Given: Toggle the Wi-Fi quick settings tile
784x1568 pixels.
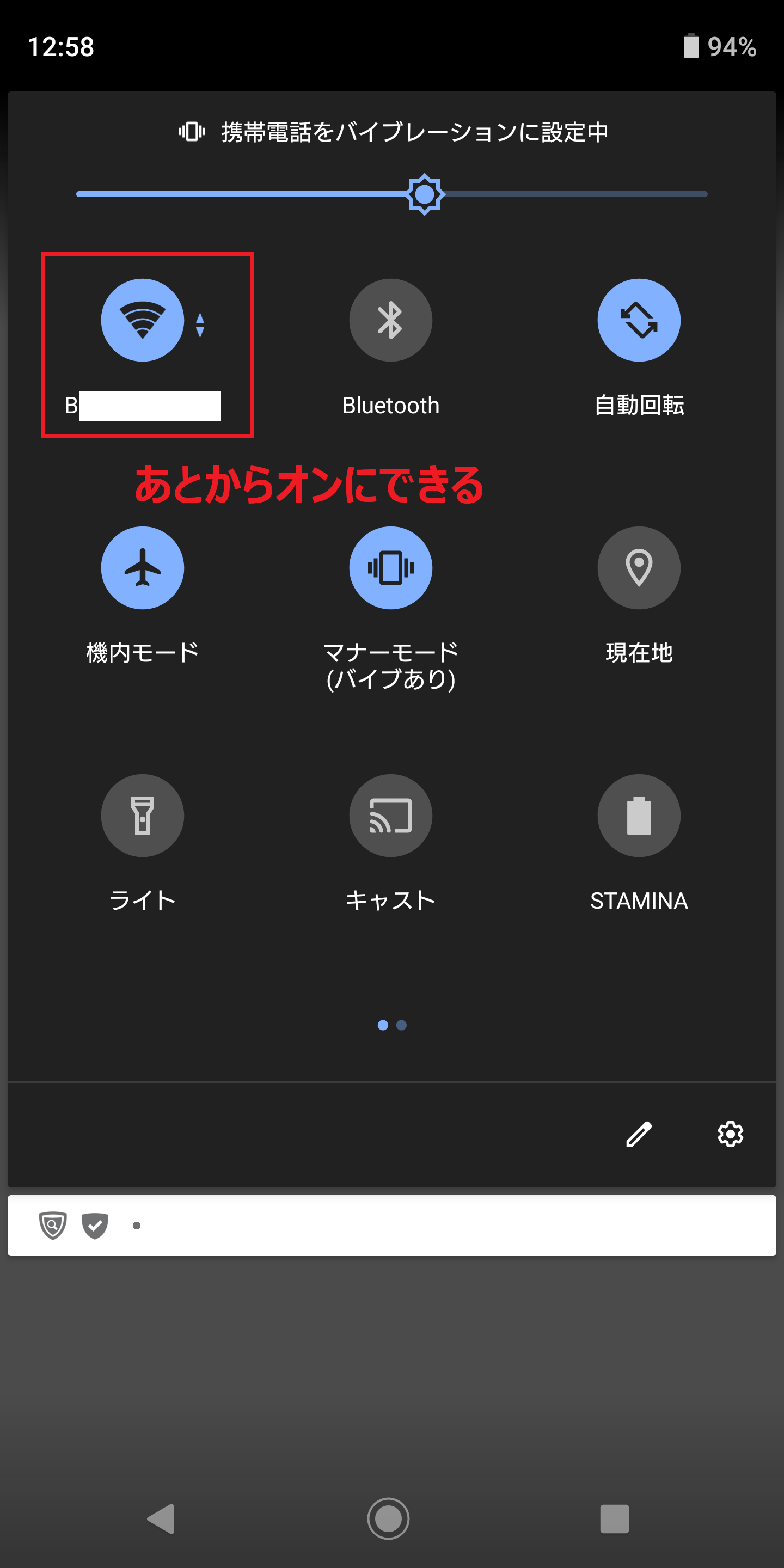Looking at the screenshot, I should click(x=143, y=320).
